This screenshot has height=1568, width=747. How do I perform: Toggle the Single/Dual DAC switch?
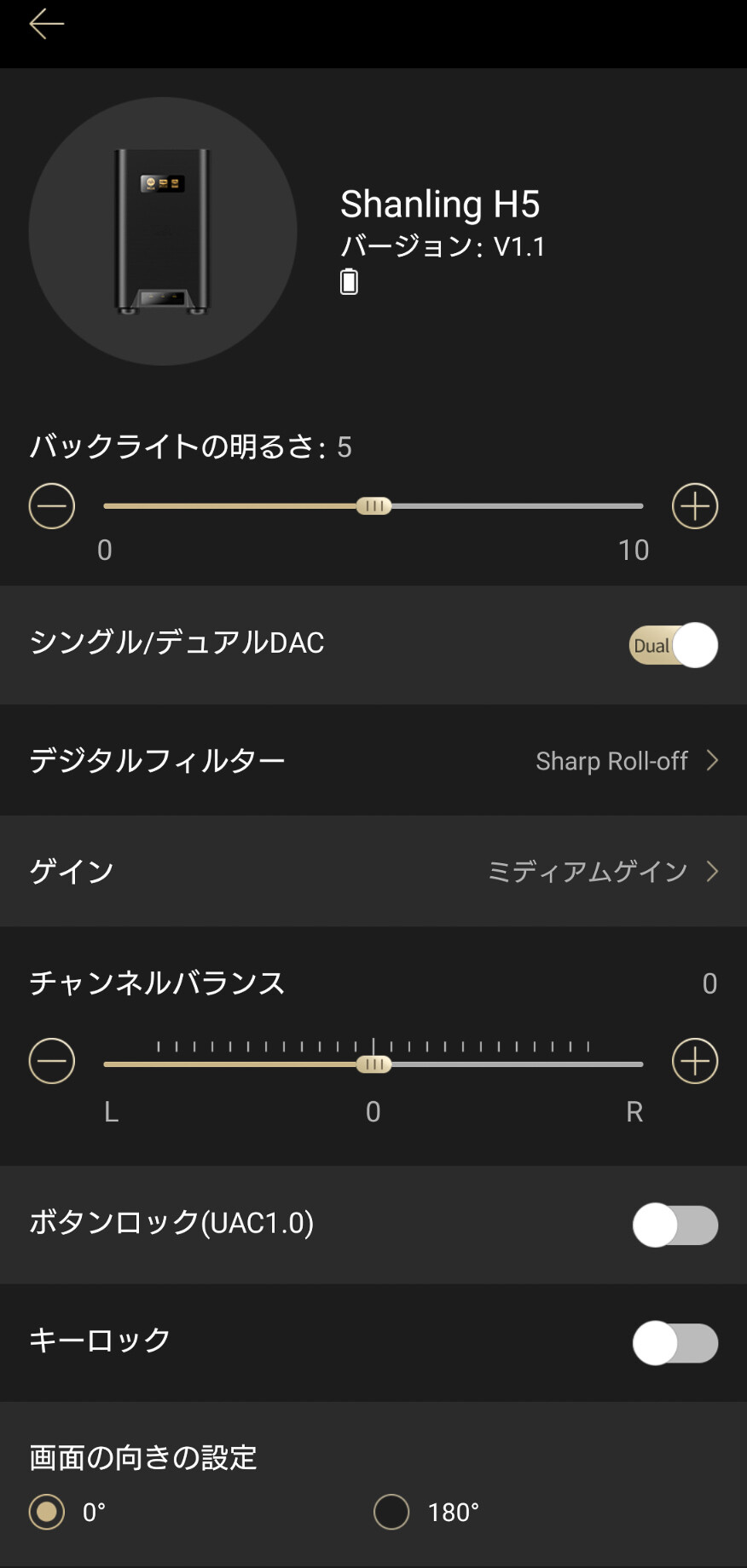click(x=674, y=645)
